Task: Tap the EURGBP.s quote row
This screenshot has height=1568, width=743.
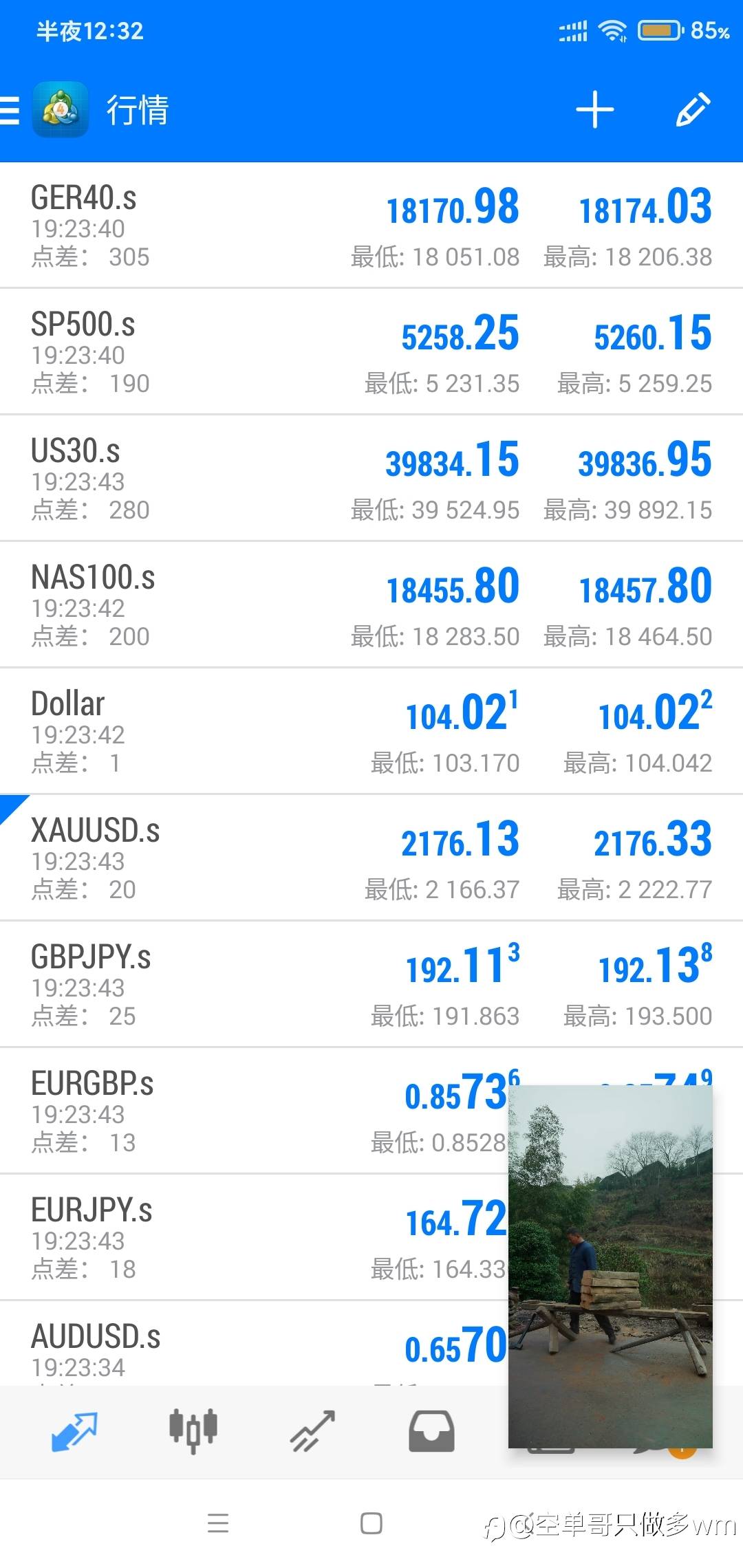Action: [x=255, y=1111]
